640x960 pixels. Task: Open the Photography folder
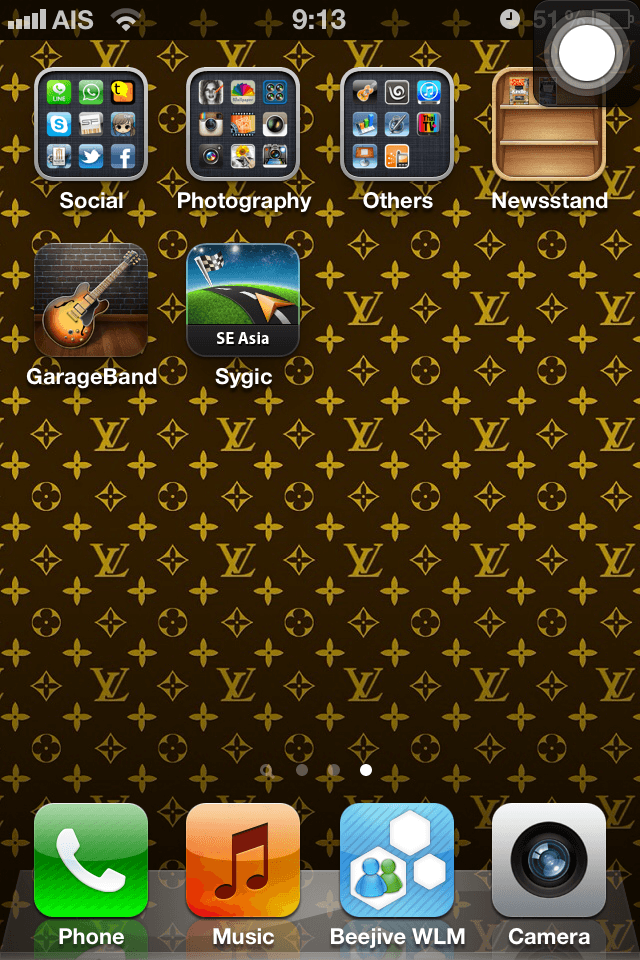(x=243, y=124)
